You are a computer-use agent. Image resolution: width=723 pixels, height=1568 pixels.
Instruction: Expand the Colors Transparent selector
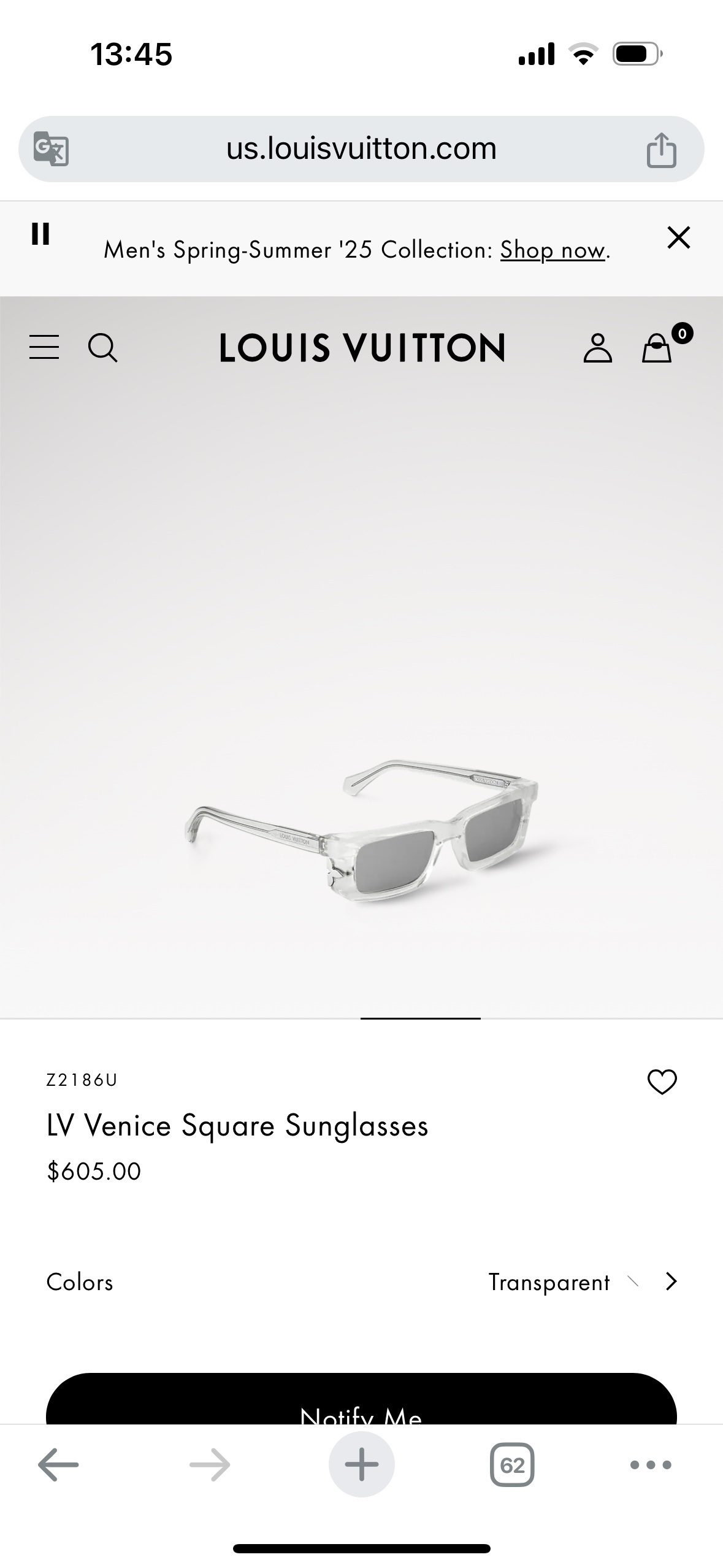(x=671, y=1282)
